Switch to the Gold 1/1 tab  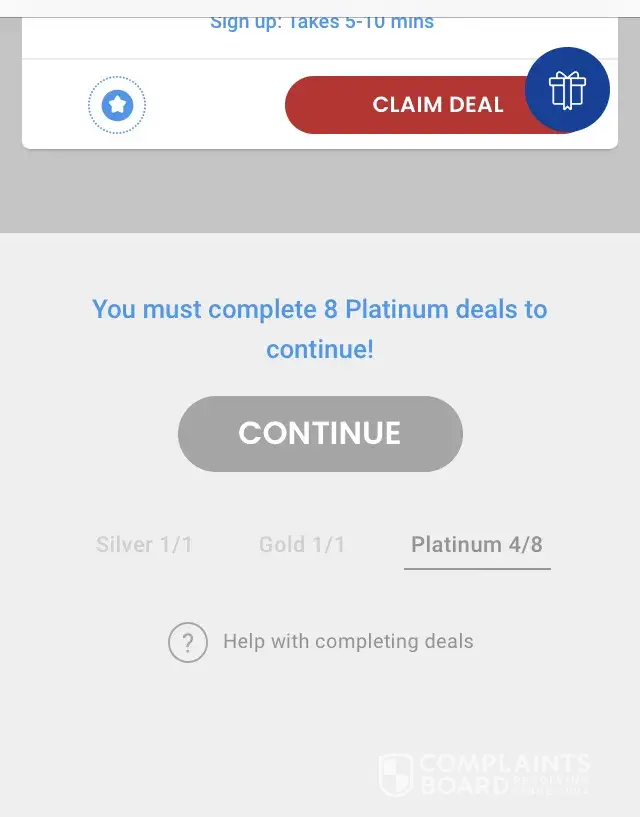302,545
